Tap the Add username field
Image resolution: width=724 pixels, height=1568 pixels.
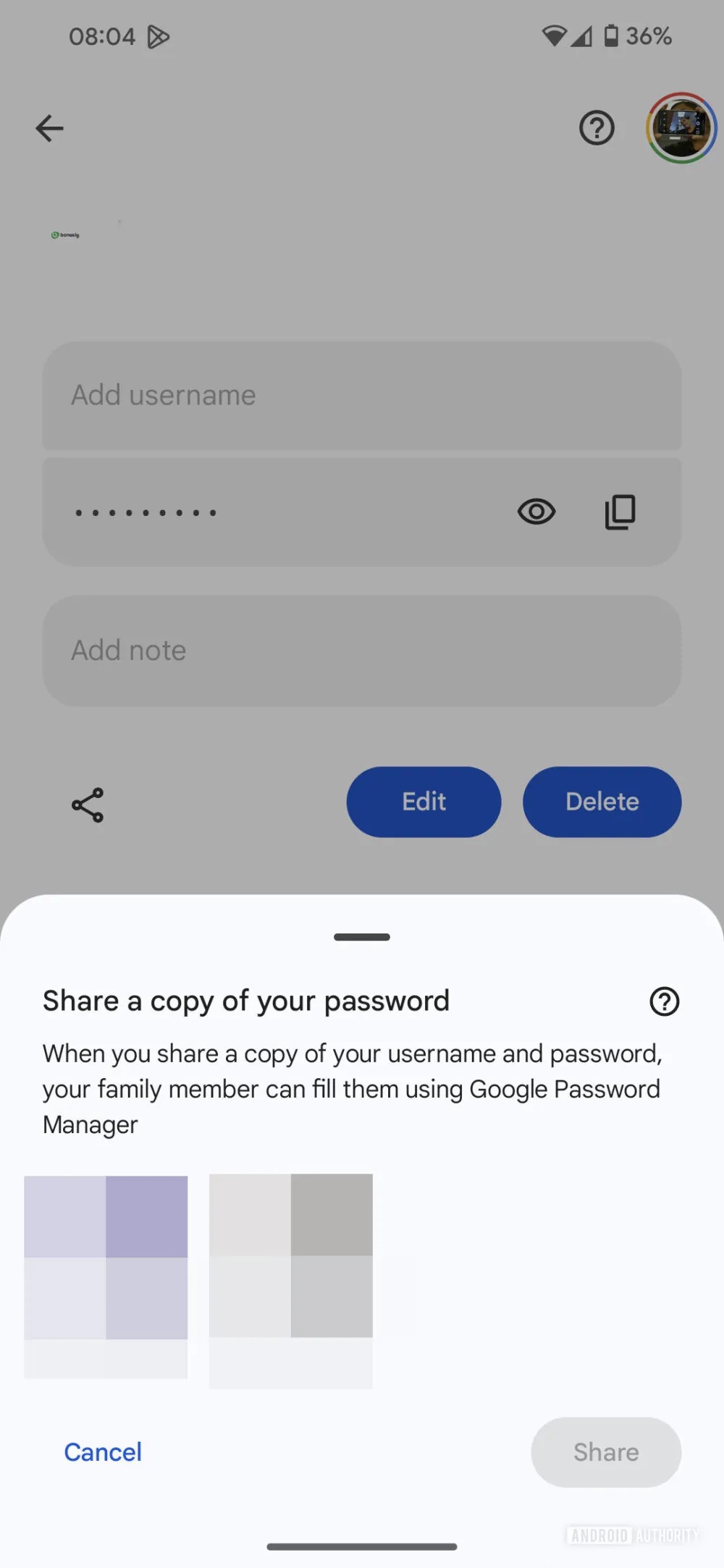tap(362, 396)
